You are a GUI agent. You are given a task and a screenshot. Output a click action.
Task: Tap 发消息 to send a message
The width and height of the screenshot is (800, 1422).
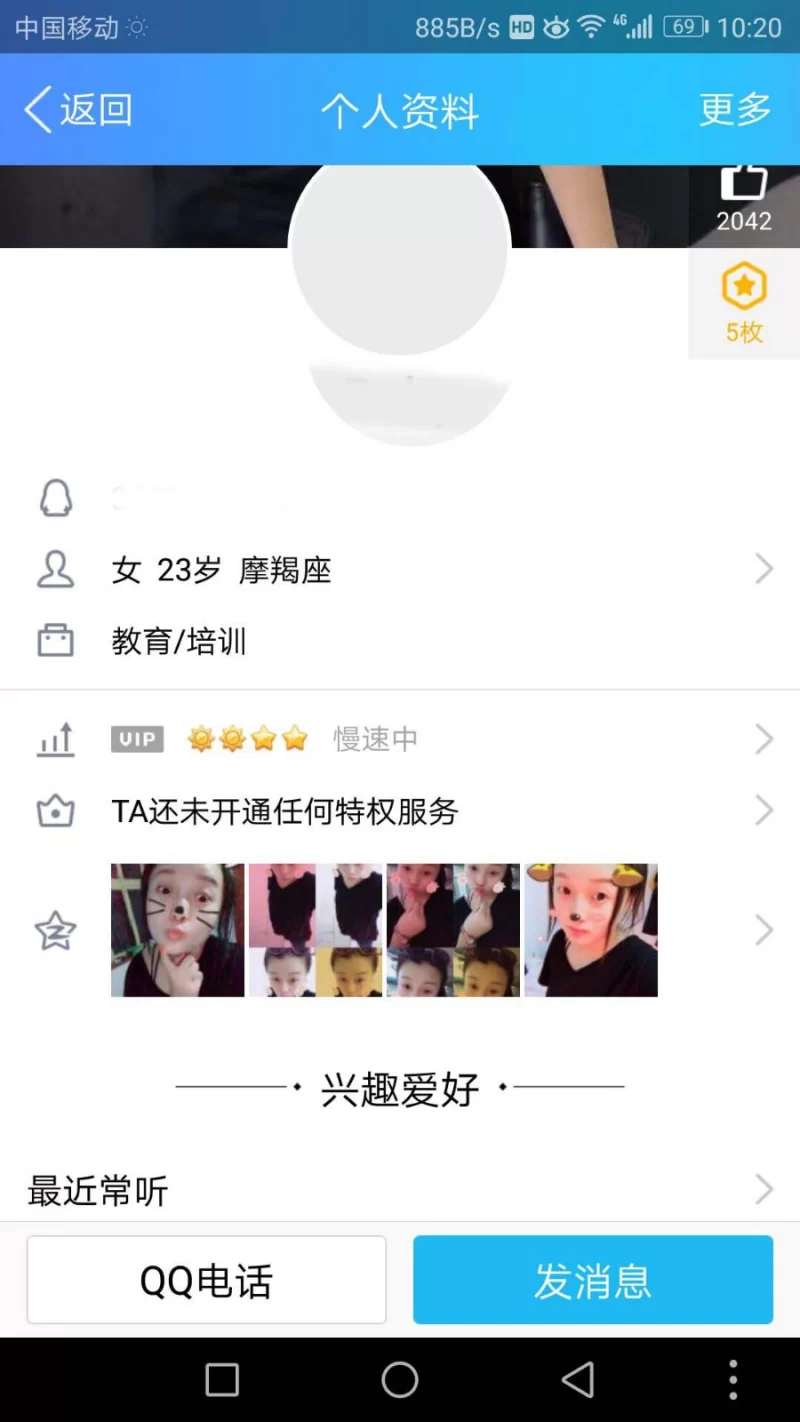click(592, 1280)
